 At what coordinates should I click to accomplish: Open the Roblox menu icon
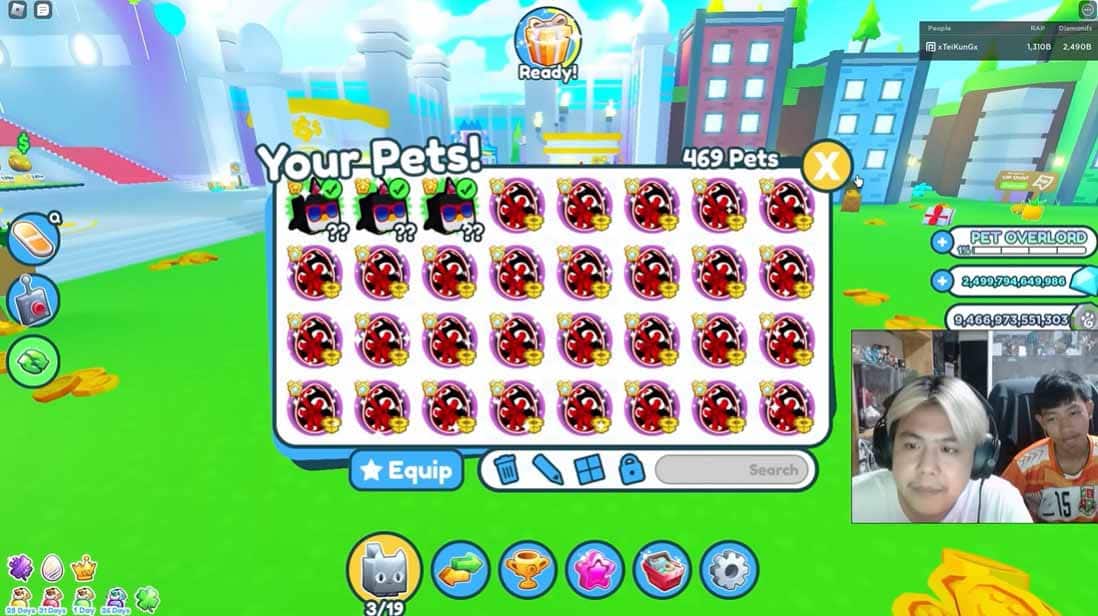(x=17, y=10)
